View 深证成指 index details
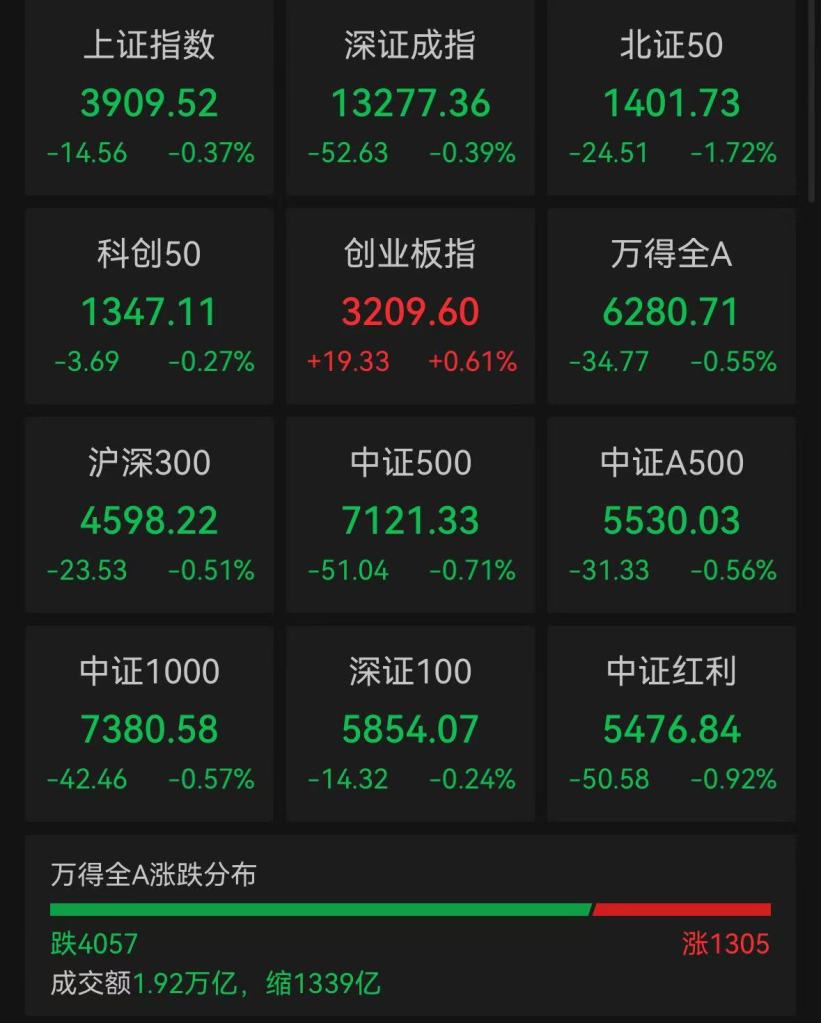This screenshot has height=1023, width=821. (x=410, y=98)
